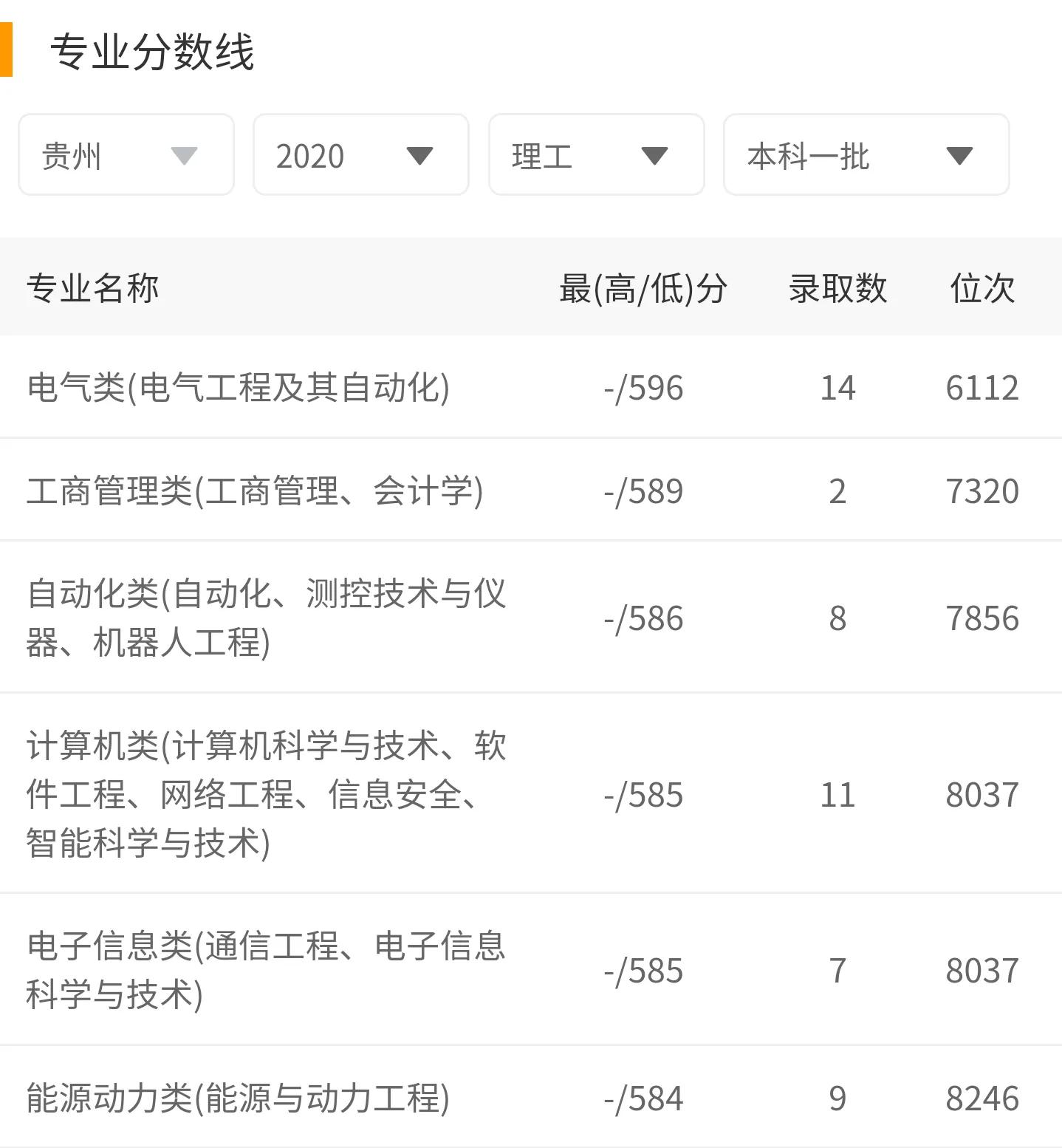Open the 理工 subject type selector
This screenshot has width=1062, height=1148.
pyautogui.click(x=595, y=155)
